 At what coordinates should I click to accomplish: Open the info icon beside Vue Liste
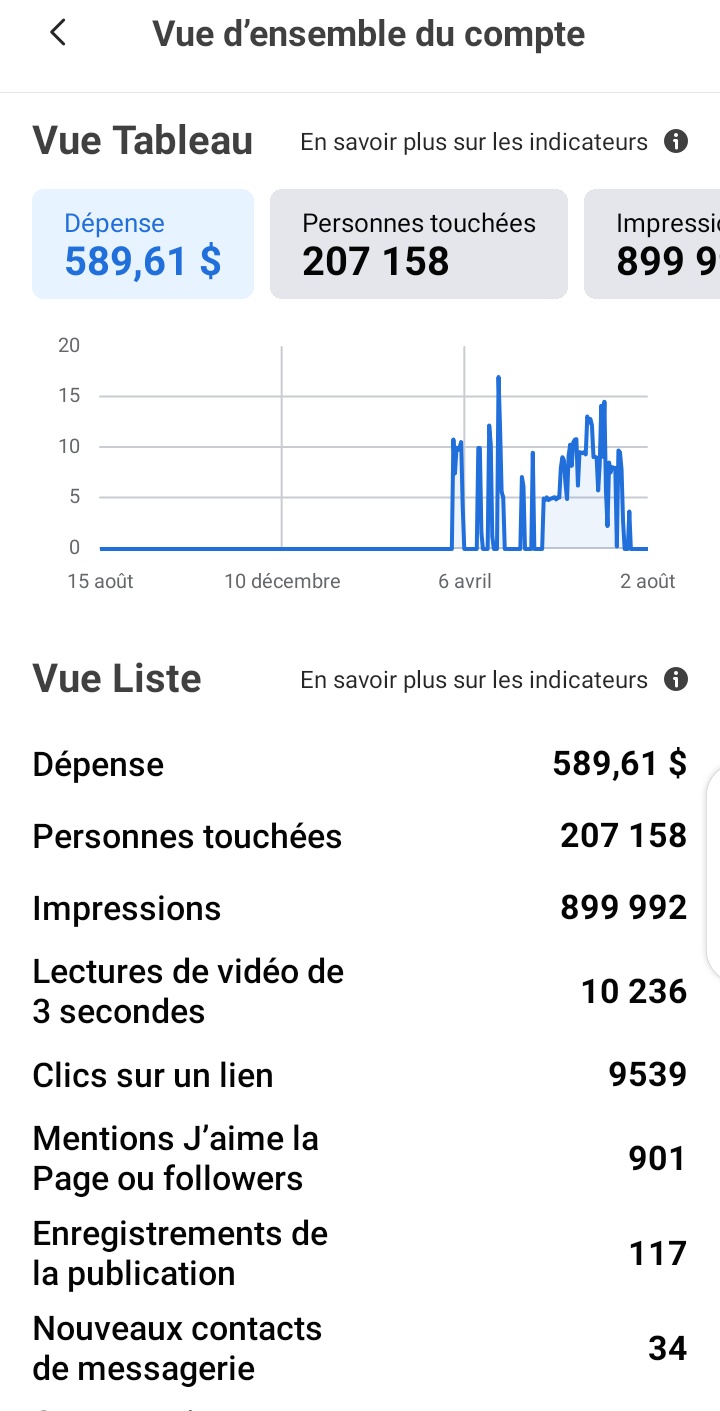(676, 680)
